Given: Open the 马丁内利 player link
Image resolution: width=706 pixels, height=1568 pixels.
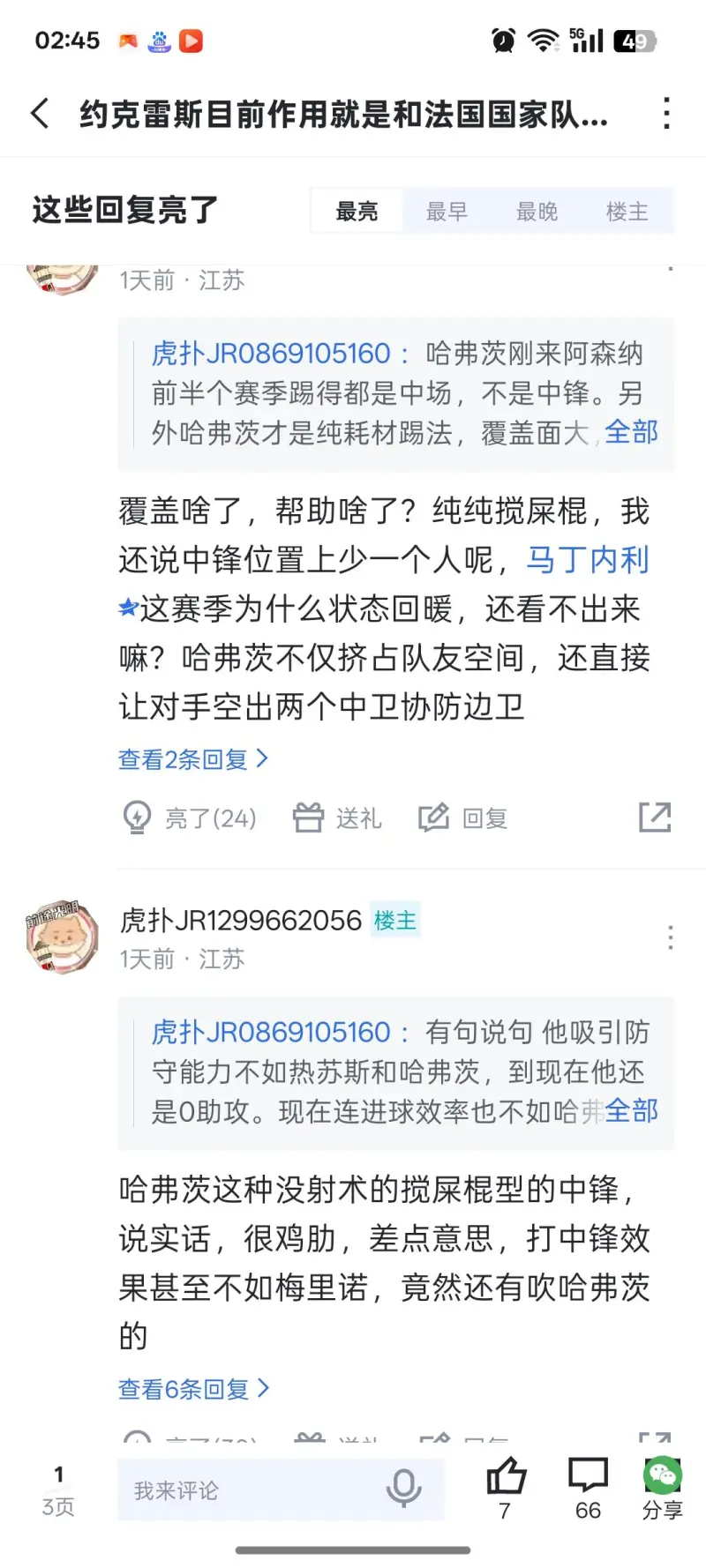Looking at the screenshot, I should [x=588, y=560].
